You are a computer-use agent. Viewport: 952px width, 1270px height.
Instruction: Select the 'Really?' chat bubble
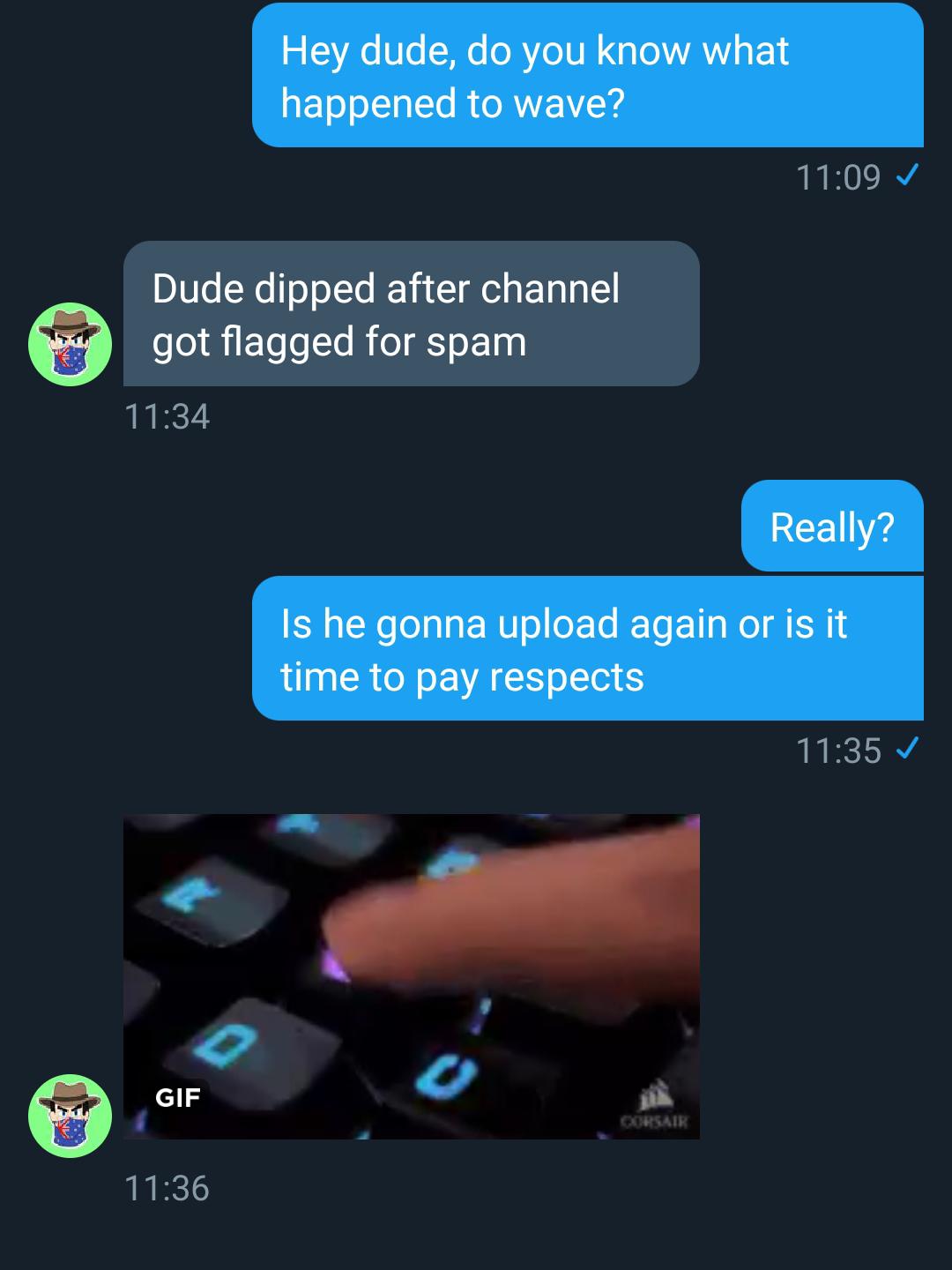click(x=832, y=527)
